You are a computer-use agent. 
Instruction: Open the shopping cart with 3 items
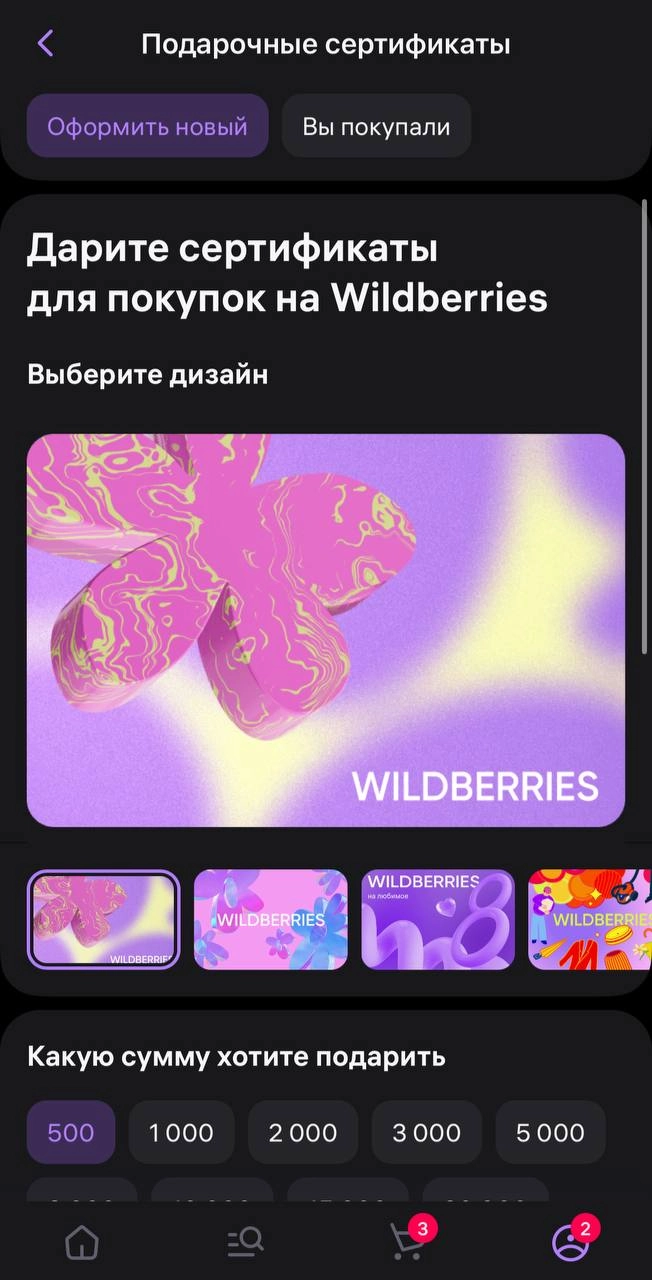point(407,1242)
